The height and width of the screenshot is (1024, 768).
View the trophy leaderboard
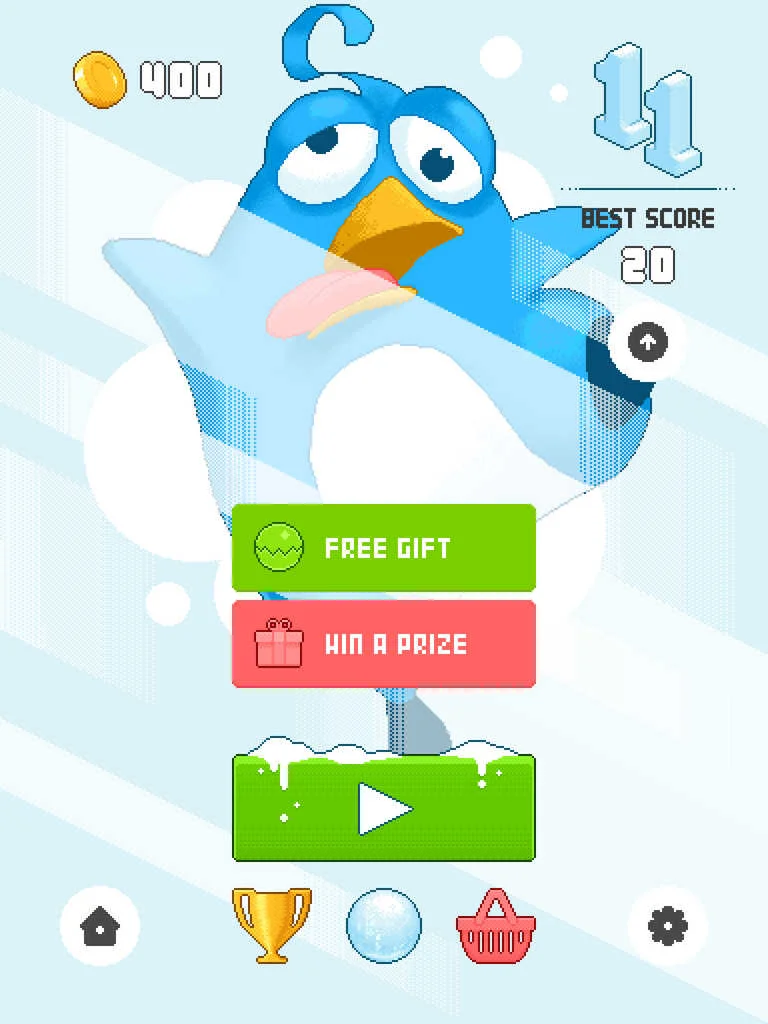click(x=272, y=925)
